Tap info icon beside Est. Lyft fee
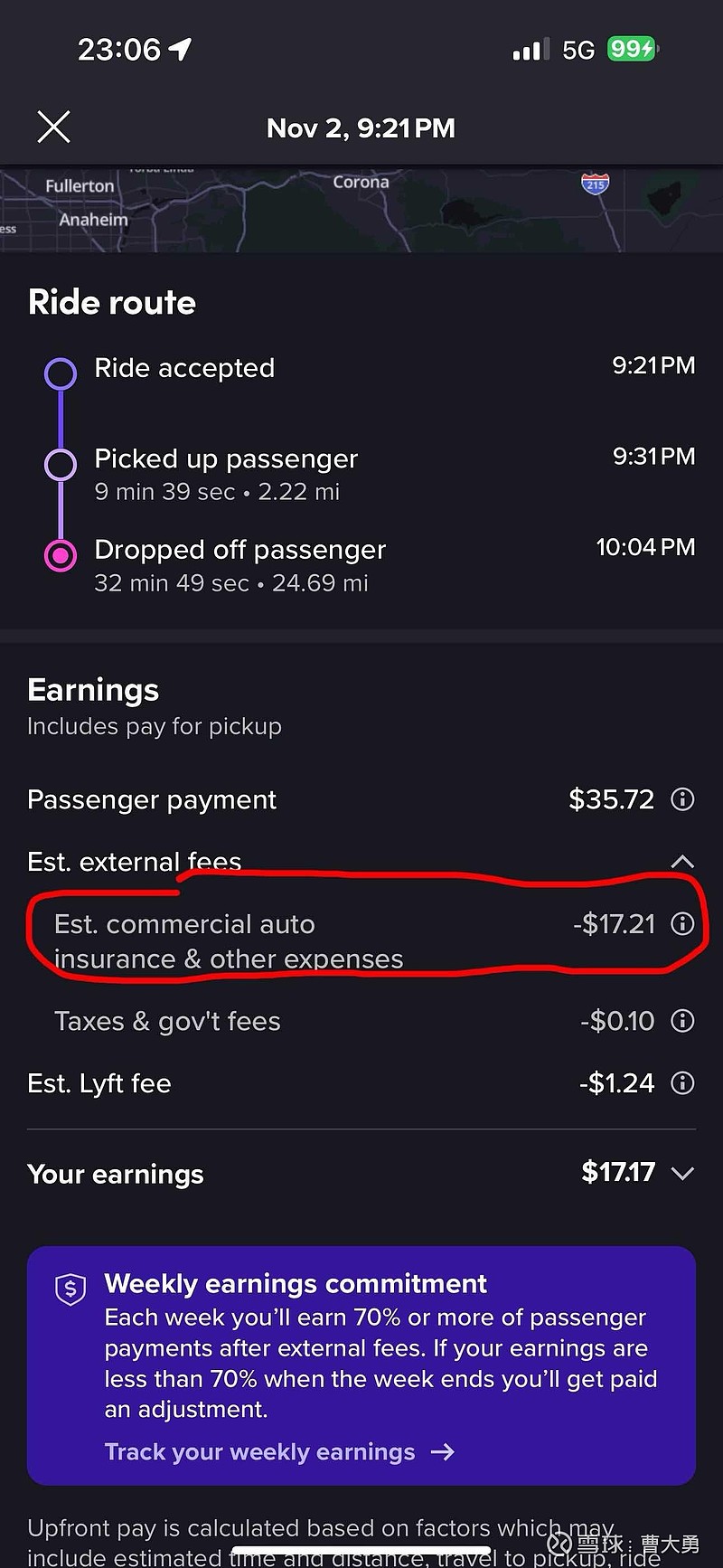Screen dimensions: 723x1568 click(682, 1083)
